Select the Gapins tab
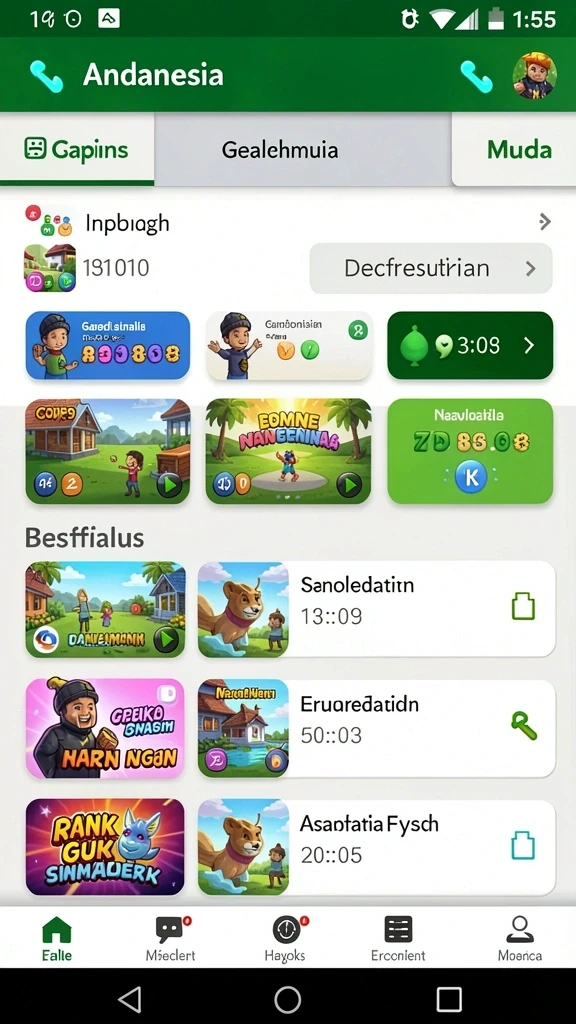 point(77,150)
